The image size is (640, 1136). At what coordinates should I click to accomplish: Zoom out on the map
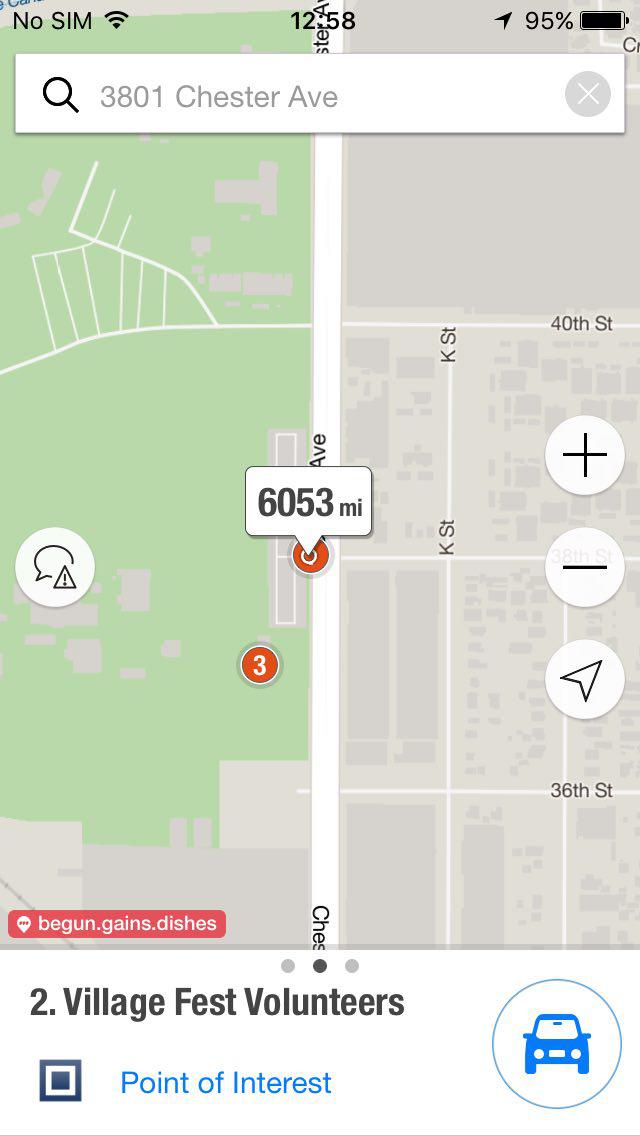pos(585,568)
